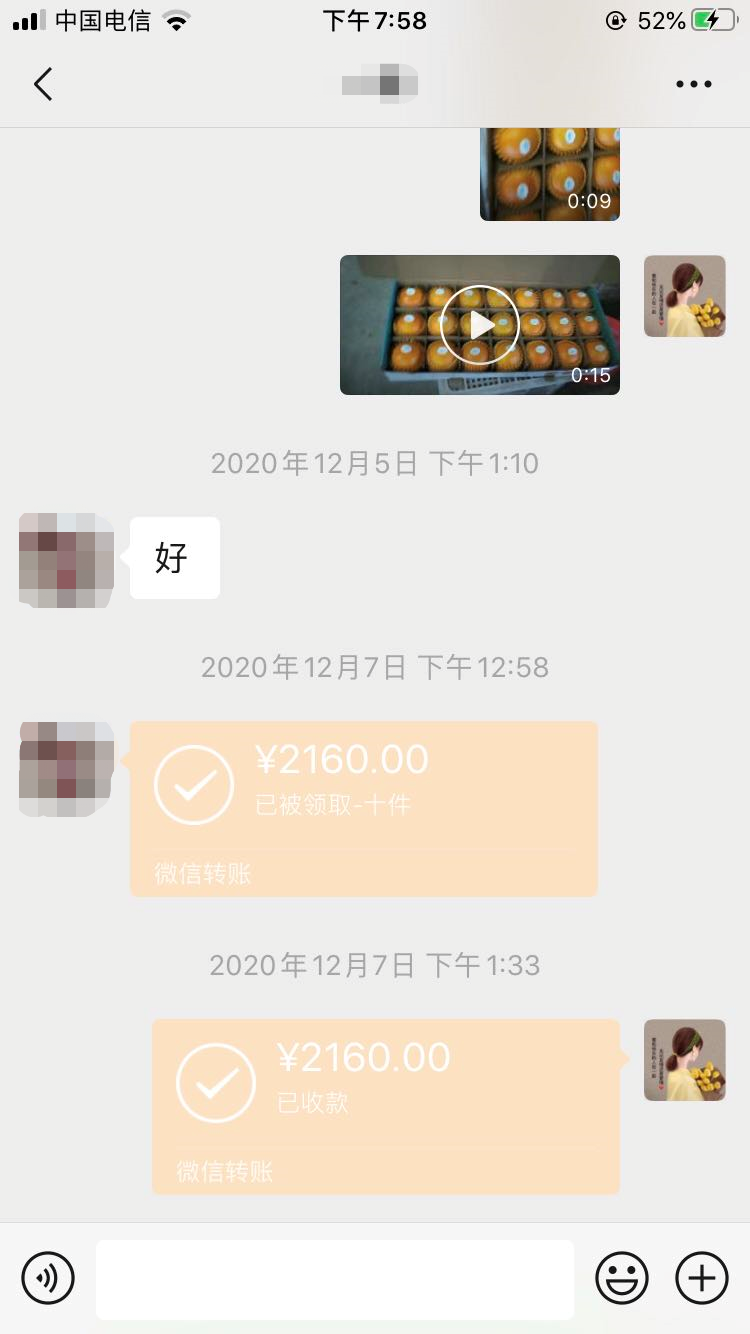This screenshot has height=1334, width=750.
Task: Open the contact's avatar beside 好
Action: tap(66, 559)
